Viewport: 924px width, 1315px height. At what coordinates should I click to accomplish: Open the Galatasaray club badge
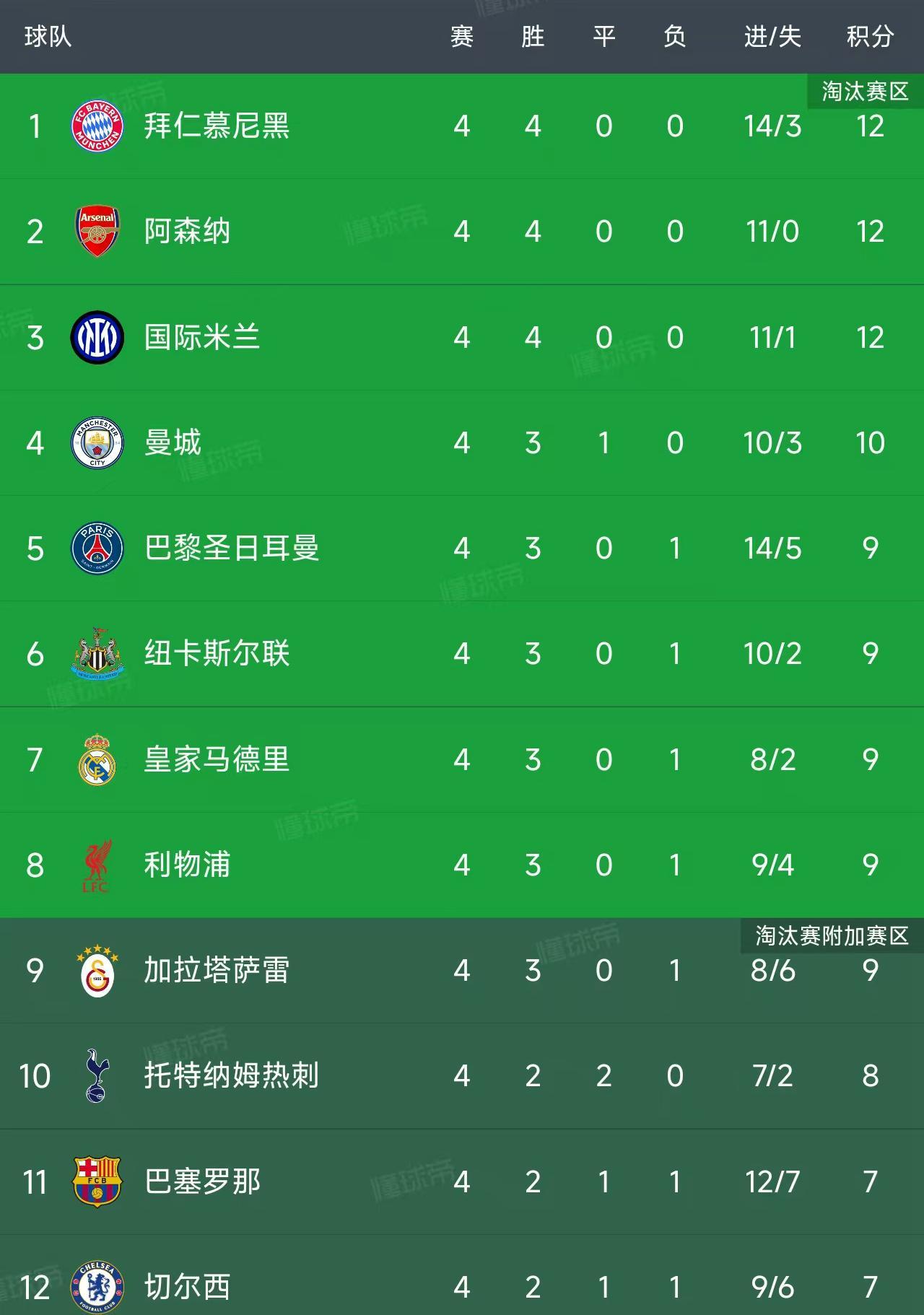click(97, 971)
